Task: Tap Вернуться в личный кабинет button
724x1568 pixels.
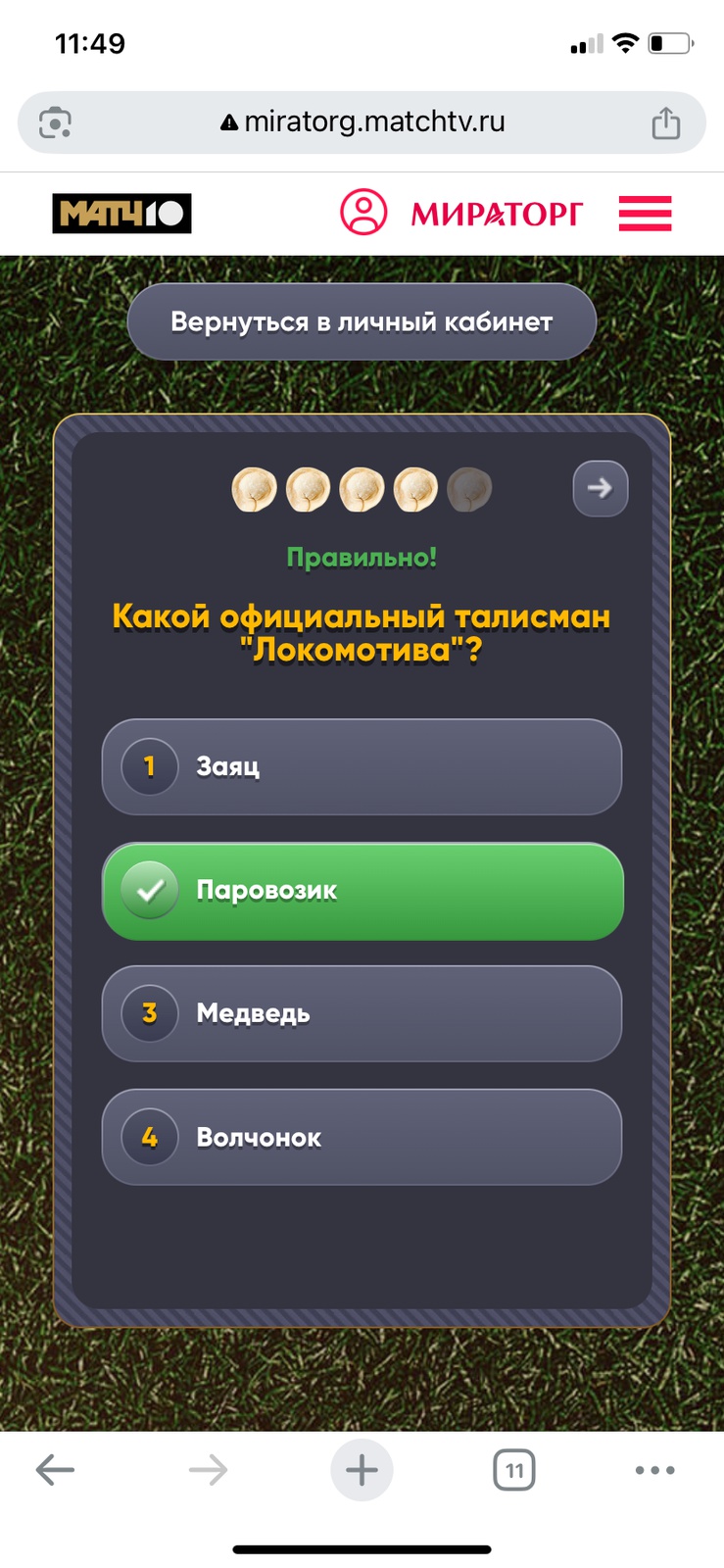Action: (x=362, y=321)
